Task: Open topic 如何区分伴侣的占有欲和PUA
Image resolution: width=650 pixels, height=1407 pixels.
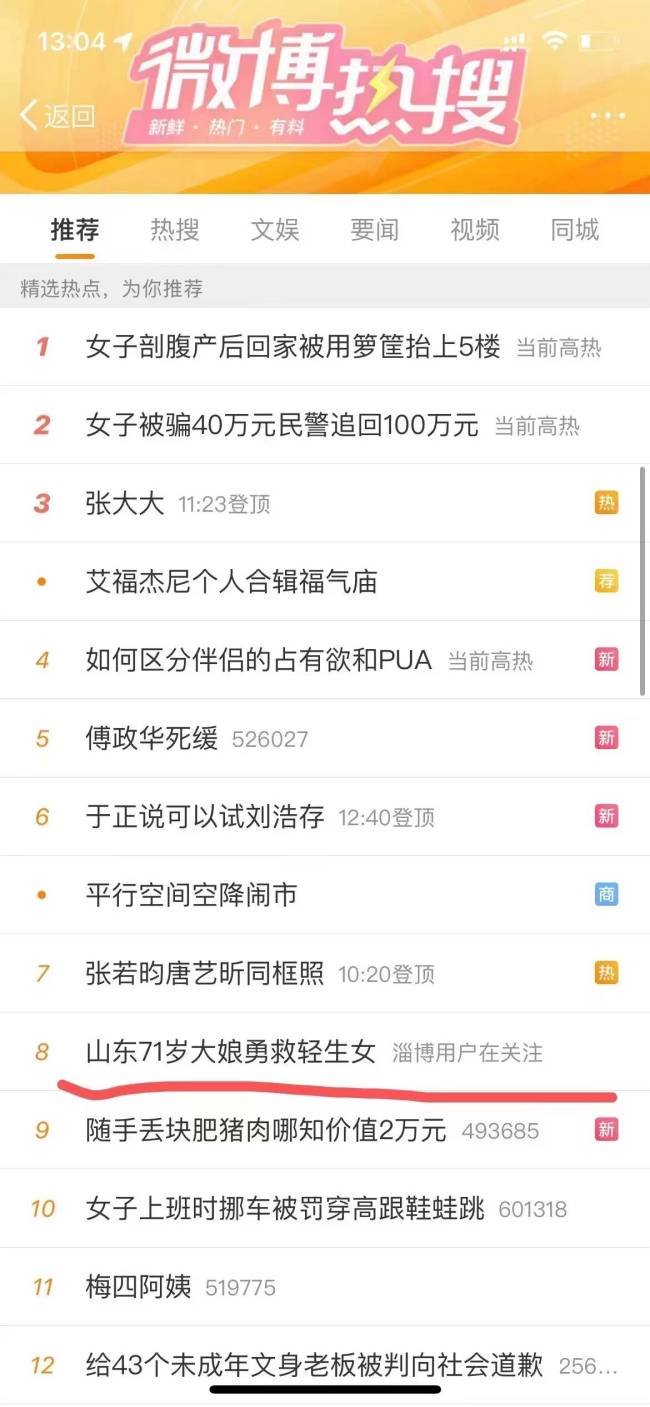Action: [325, 660]
